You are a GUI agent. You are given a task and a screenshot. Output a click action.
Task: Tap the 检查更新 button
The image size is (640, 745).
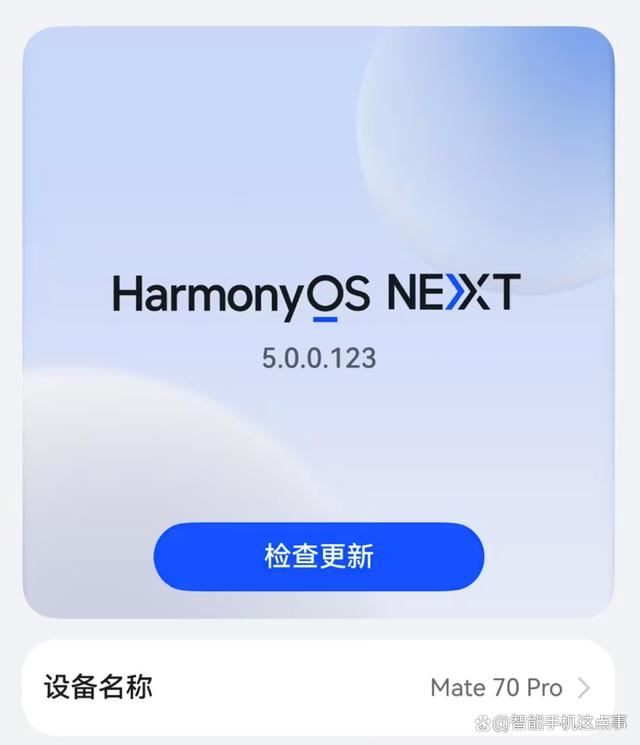point(318,557)
